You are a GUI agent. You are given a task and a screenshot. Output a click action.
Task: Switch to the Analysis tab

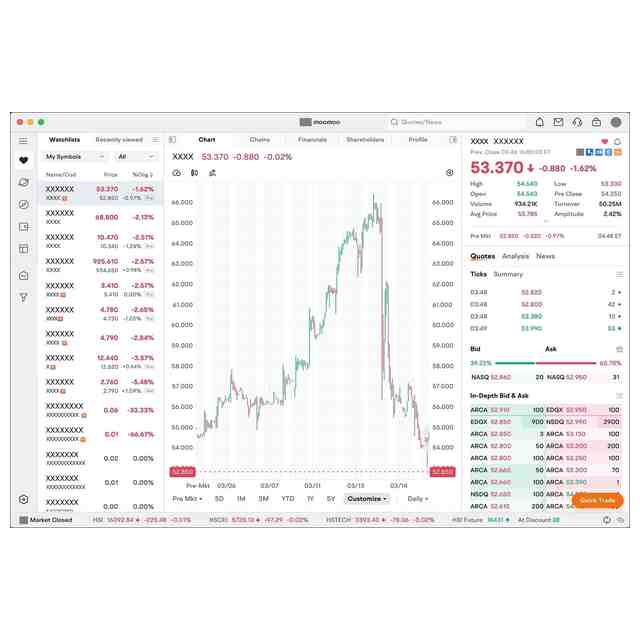515,256
